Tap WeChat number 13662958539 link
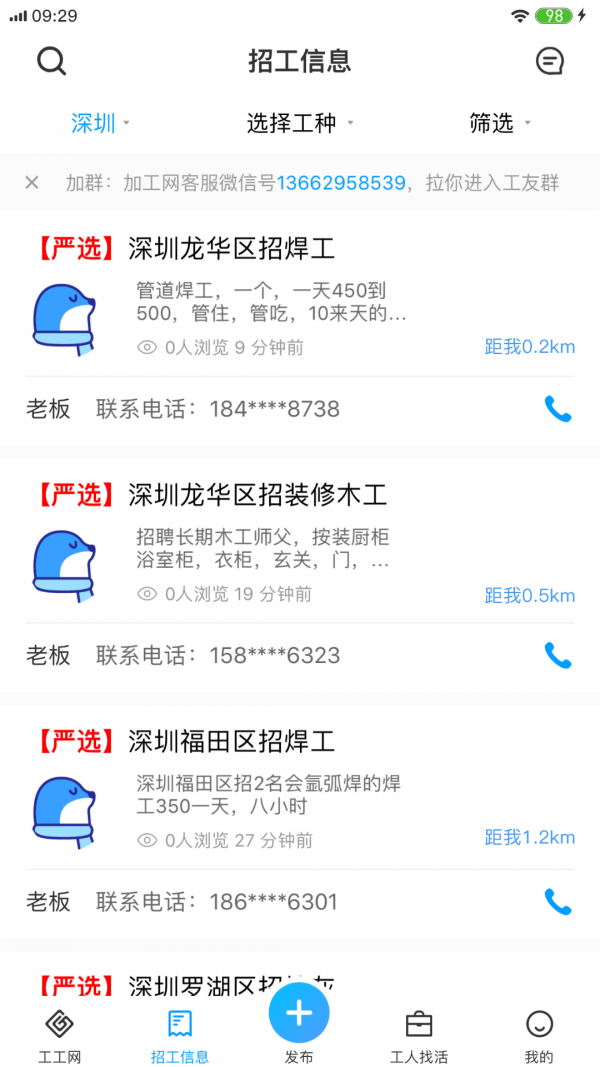Screen dimensions: 600x1067 [341, 183]
